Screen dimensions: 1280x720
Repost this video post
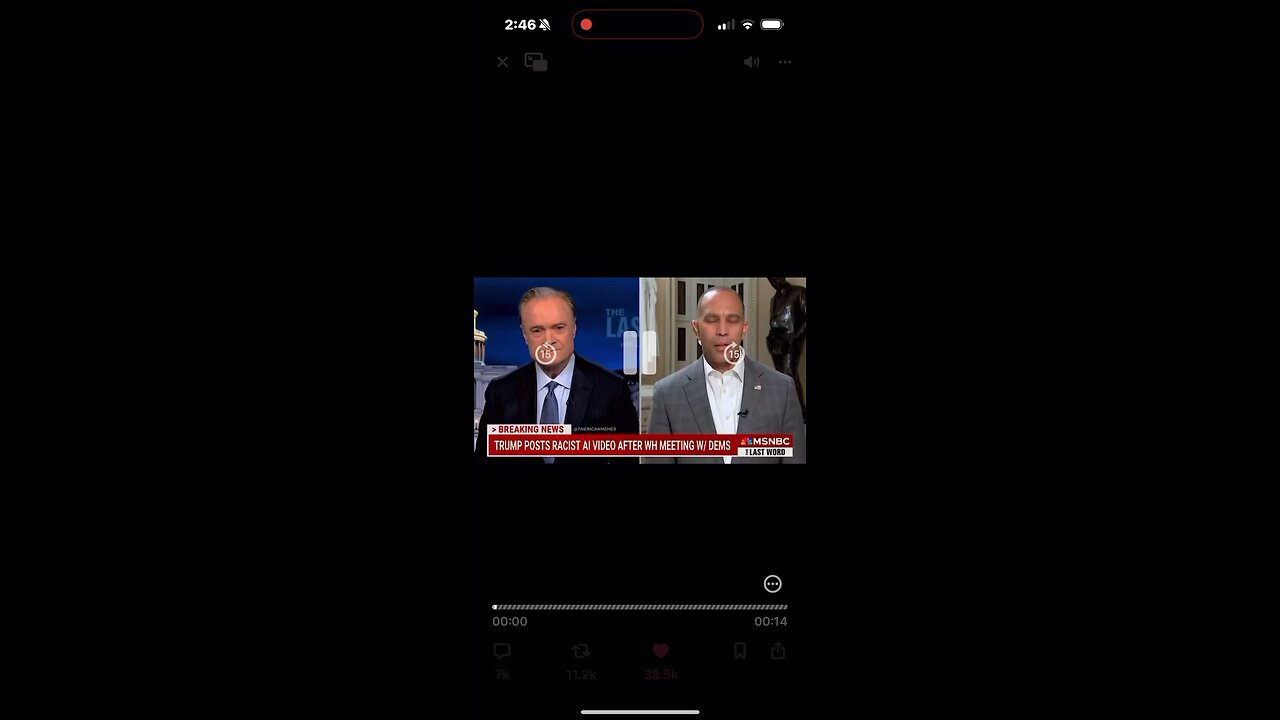[581, 652]
